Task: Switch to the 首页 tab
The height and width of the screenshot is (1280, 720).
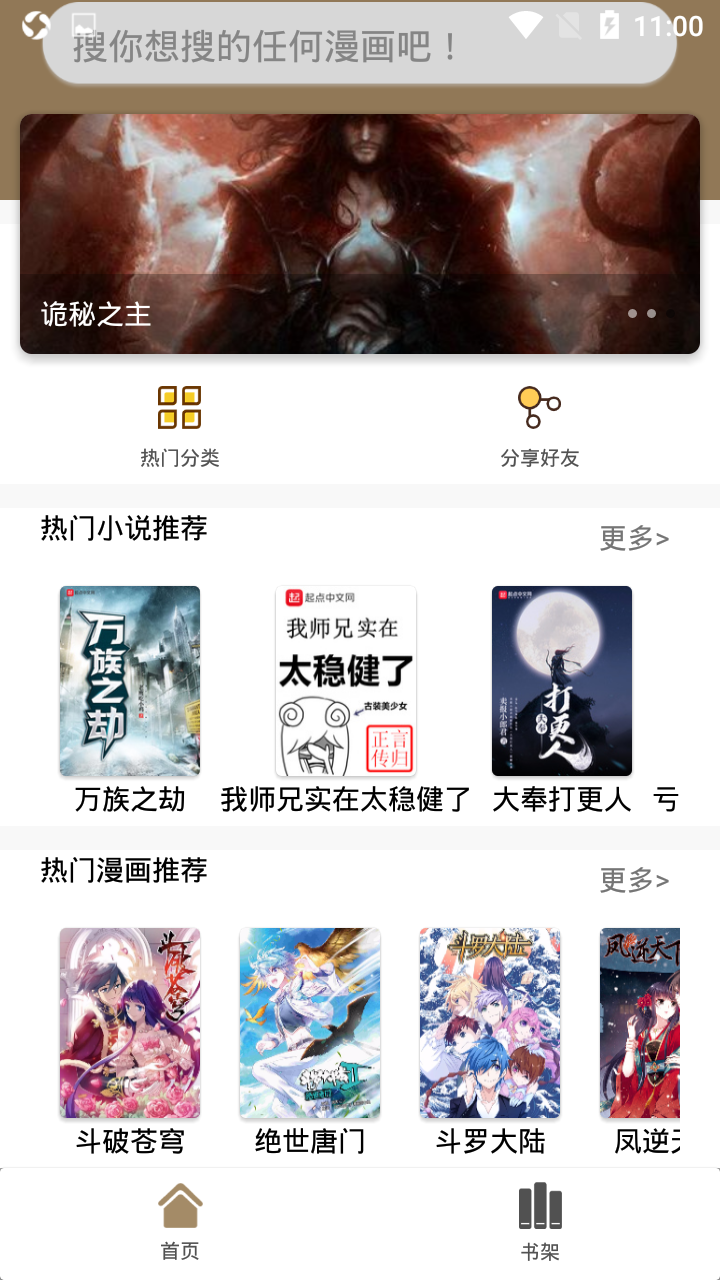Action: [x=180, y=1222]
